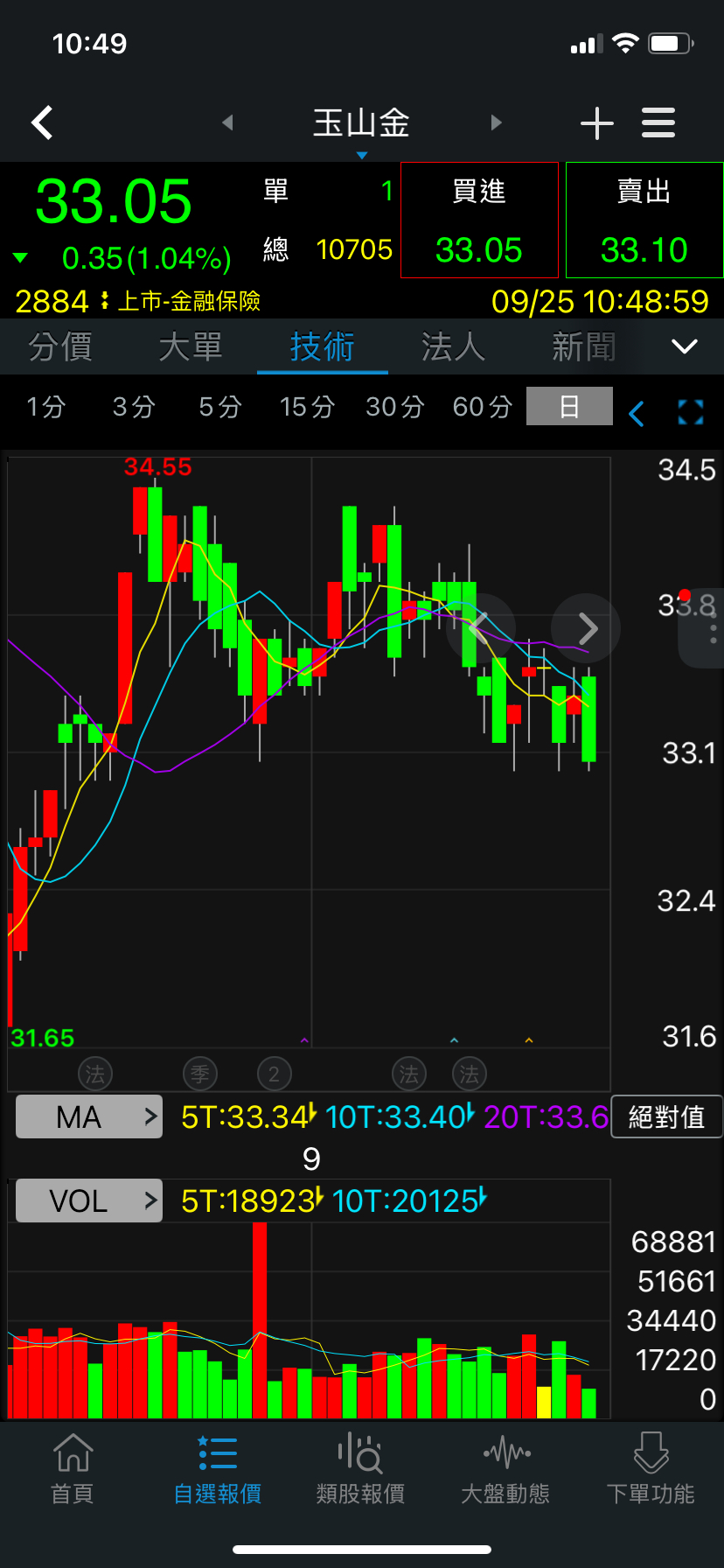Viewport: 724px width, 1568px height.
Task: Open the 法人 tab
Action: coord(453,347)
